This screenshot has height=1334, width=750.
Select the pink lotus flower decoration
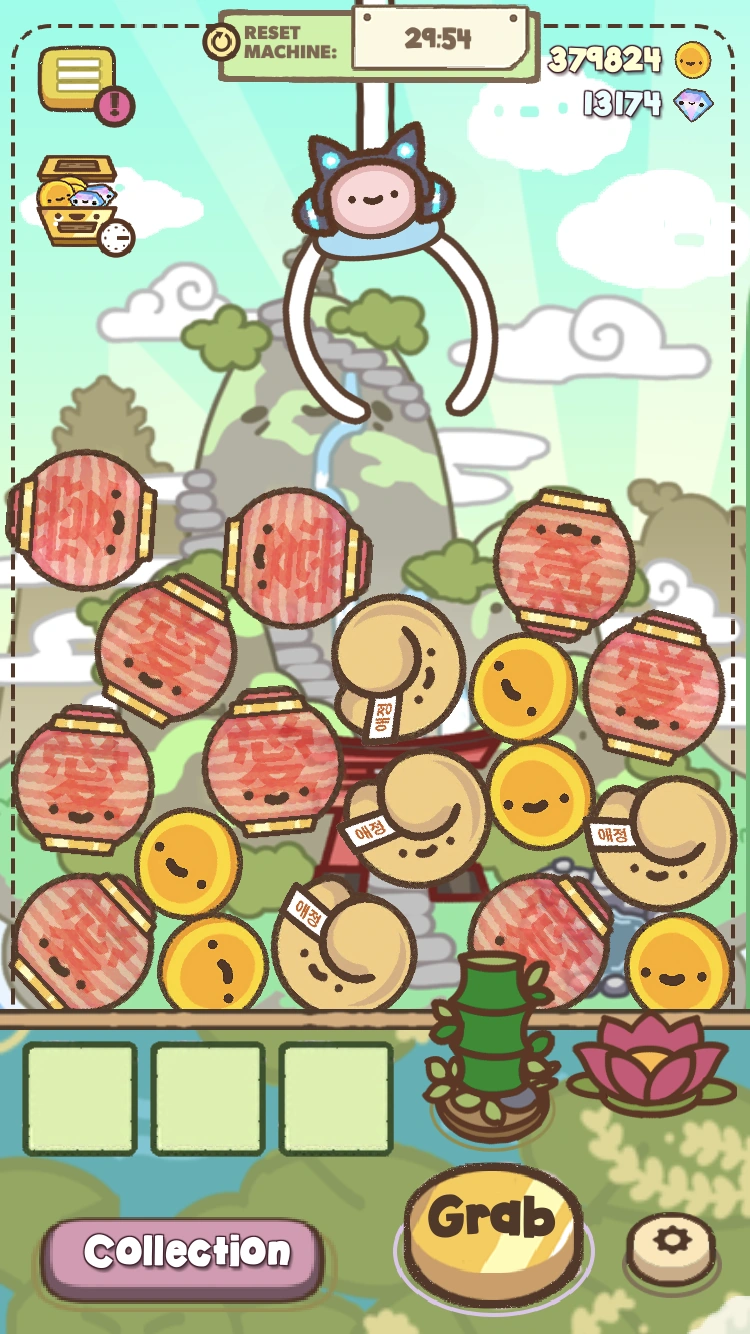[650, 1060]
